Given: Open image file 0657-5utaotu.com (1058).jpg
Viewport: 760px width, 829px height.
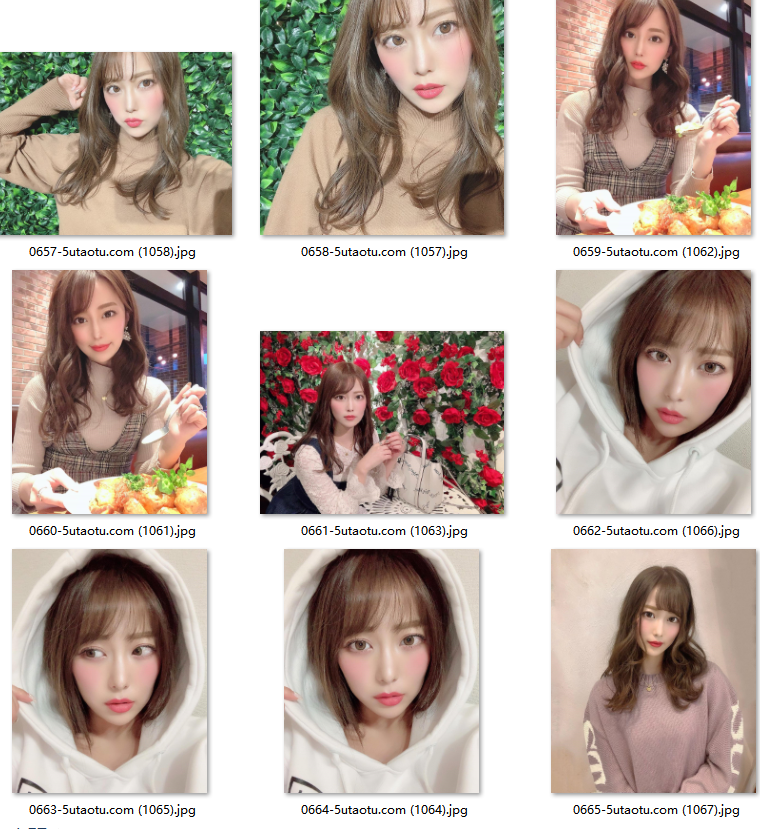Looking at the screenshot, I should tap(115, 144).
